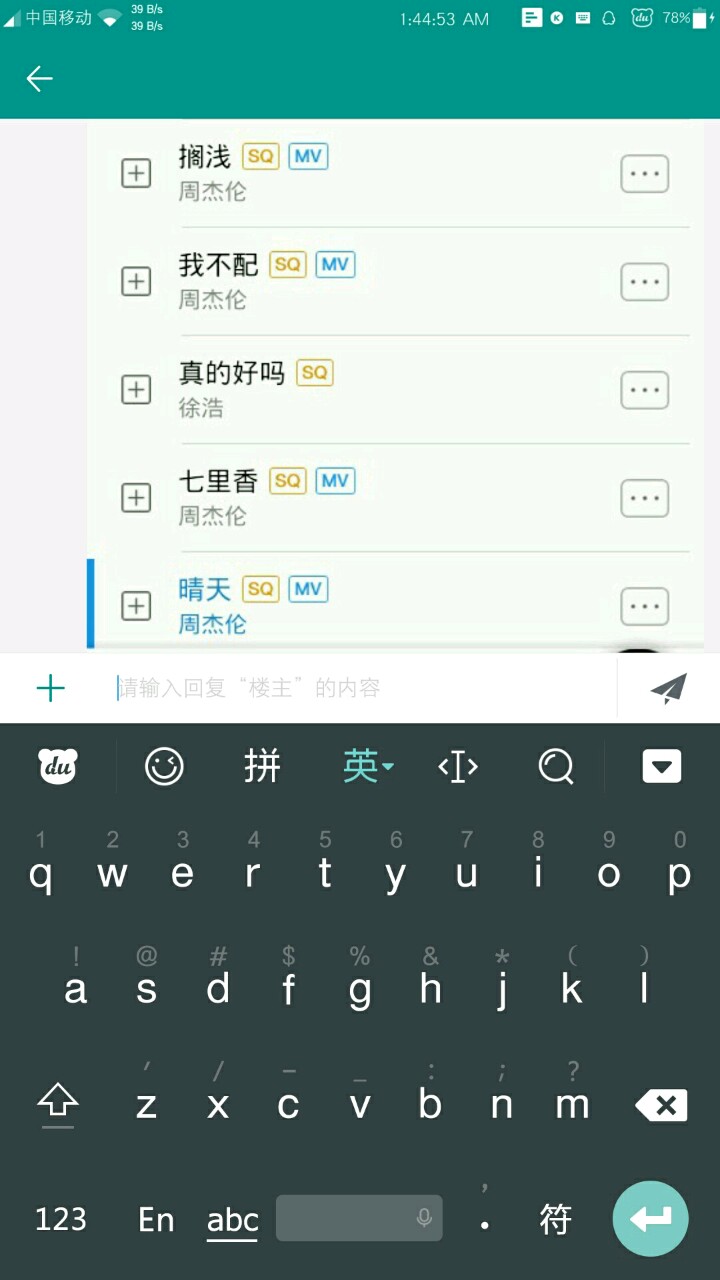720x1280 pixels.
Task: Send the reply with the paper plane
Action: 668,688
